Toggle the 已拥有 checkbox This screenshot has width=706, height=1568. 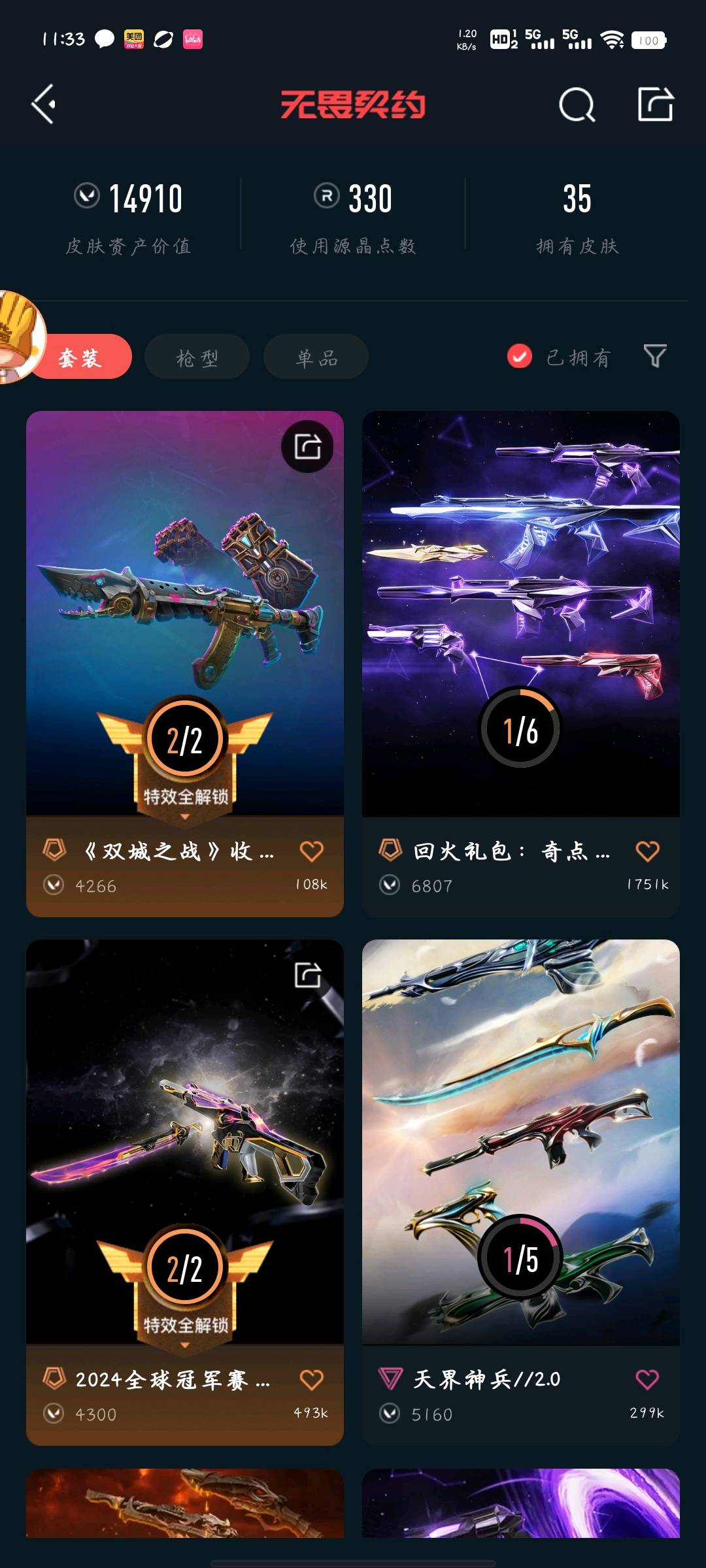tap(520, 357)
